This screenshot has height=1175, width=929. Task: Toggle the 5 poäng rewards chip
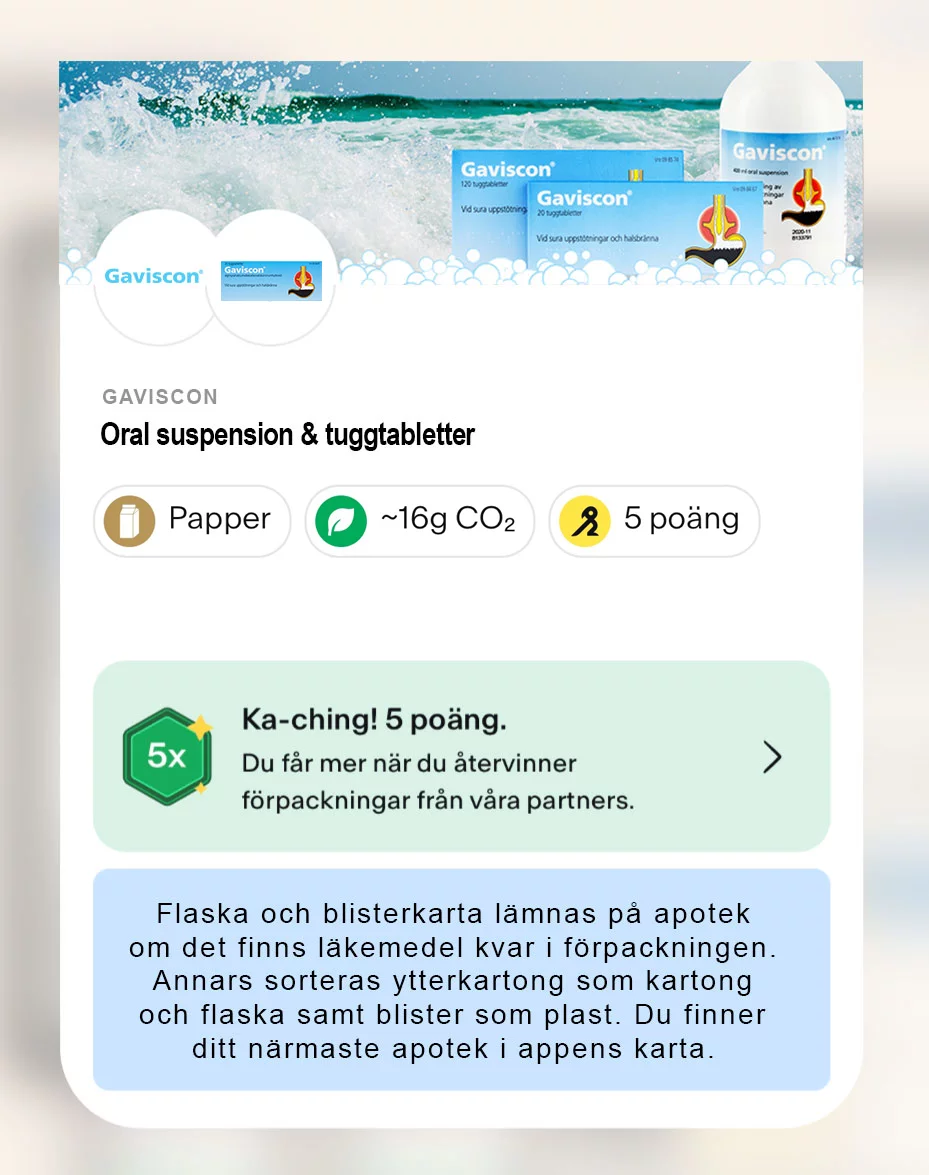pyautogui.click(x=654, y=521)
